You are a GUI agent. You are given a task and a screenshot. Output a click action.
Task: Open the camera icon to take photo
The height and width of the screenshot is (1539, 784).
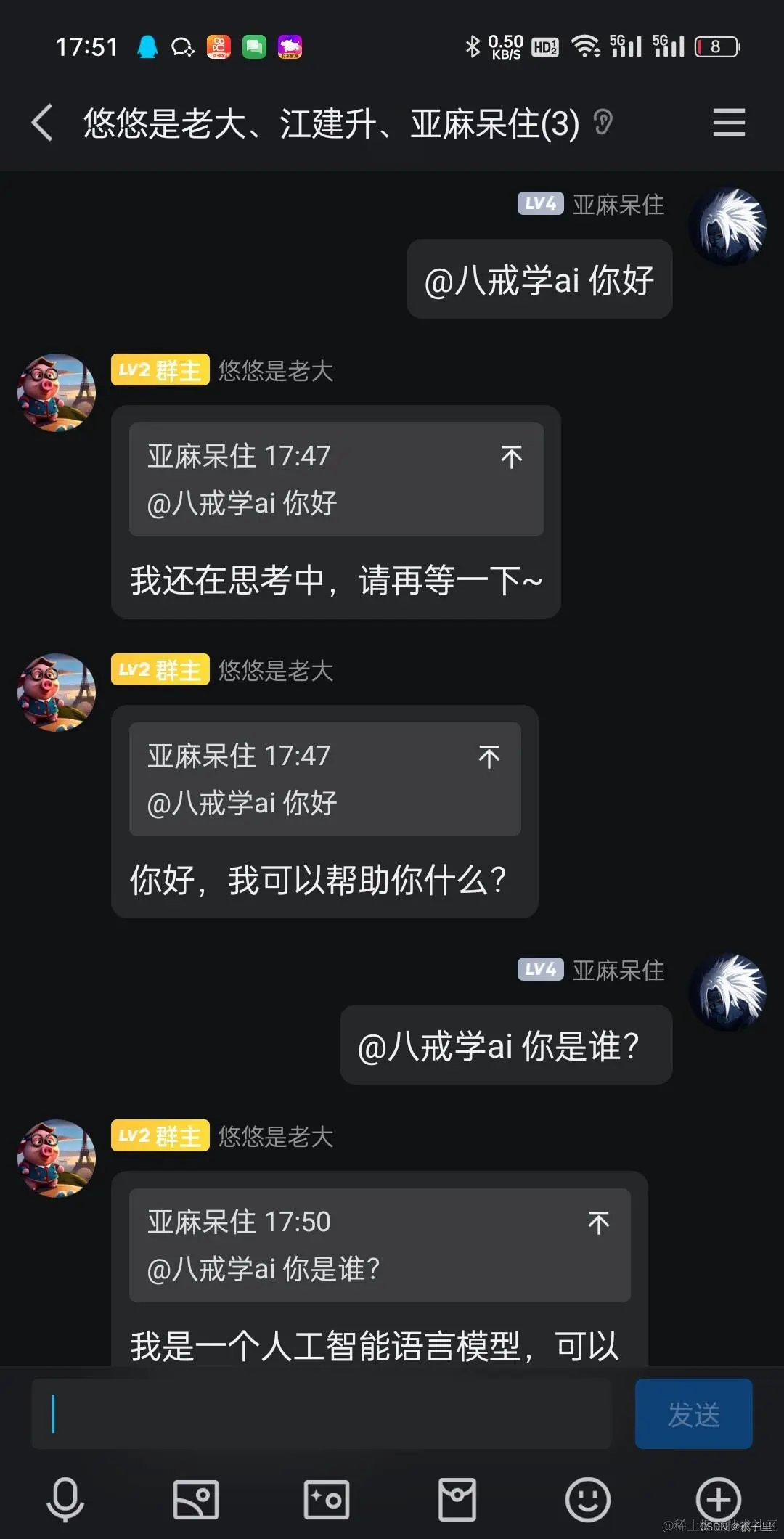click(x=326, y=1498)
